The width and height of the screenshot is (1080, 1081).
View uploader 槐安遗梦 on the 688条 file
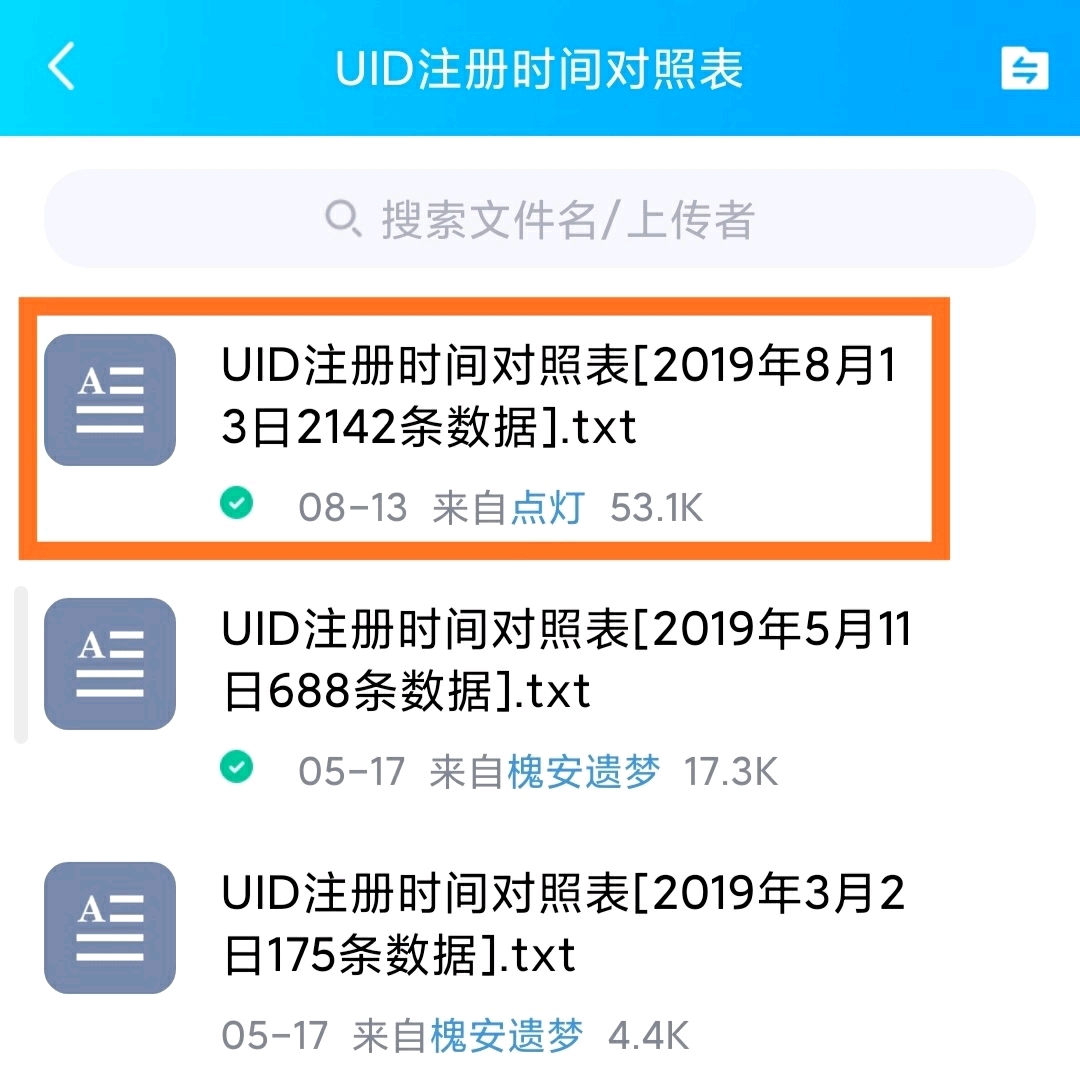[584, 772]
